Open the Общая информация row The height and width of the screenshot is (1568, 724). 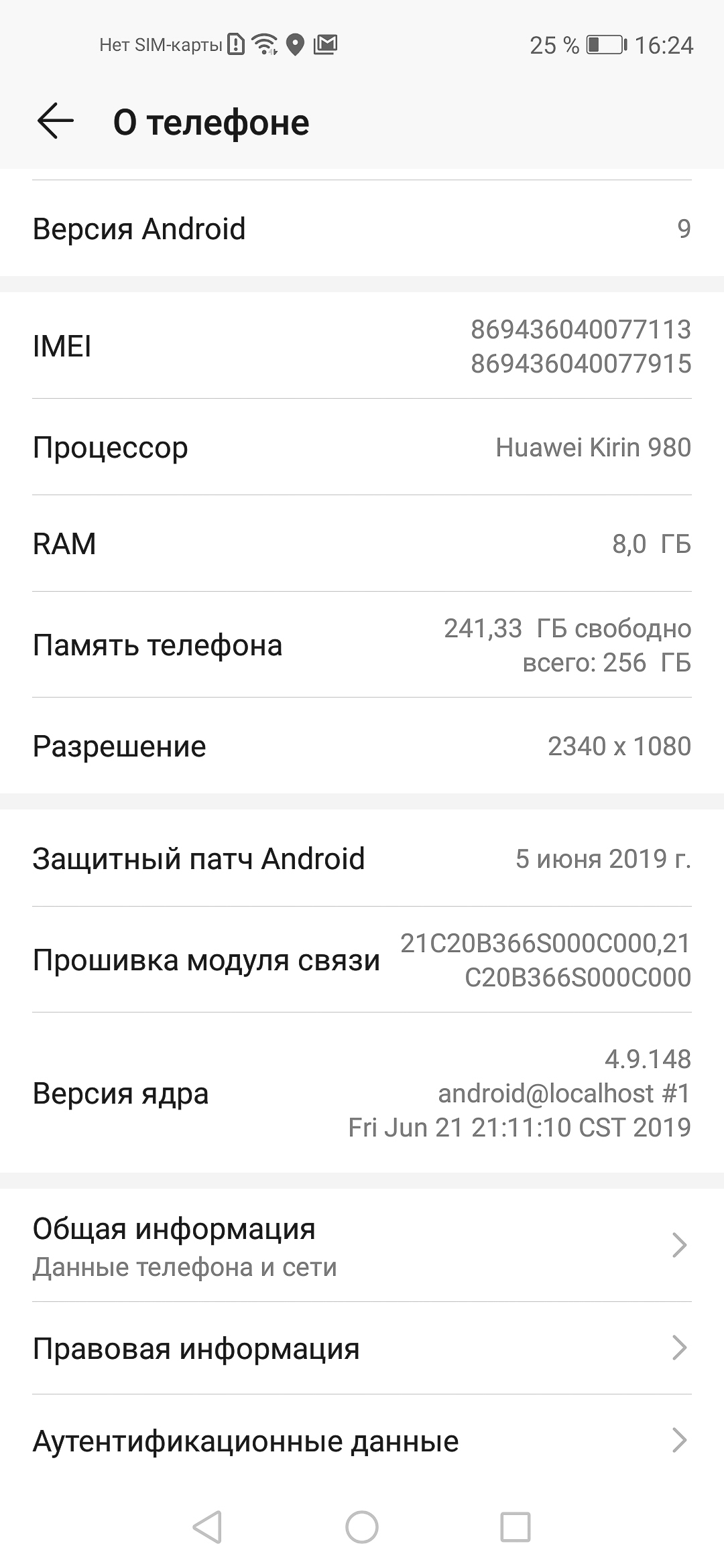[x=362, y=1246]
